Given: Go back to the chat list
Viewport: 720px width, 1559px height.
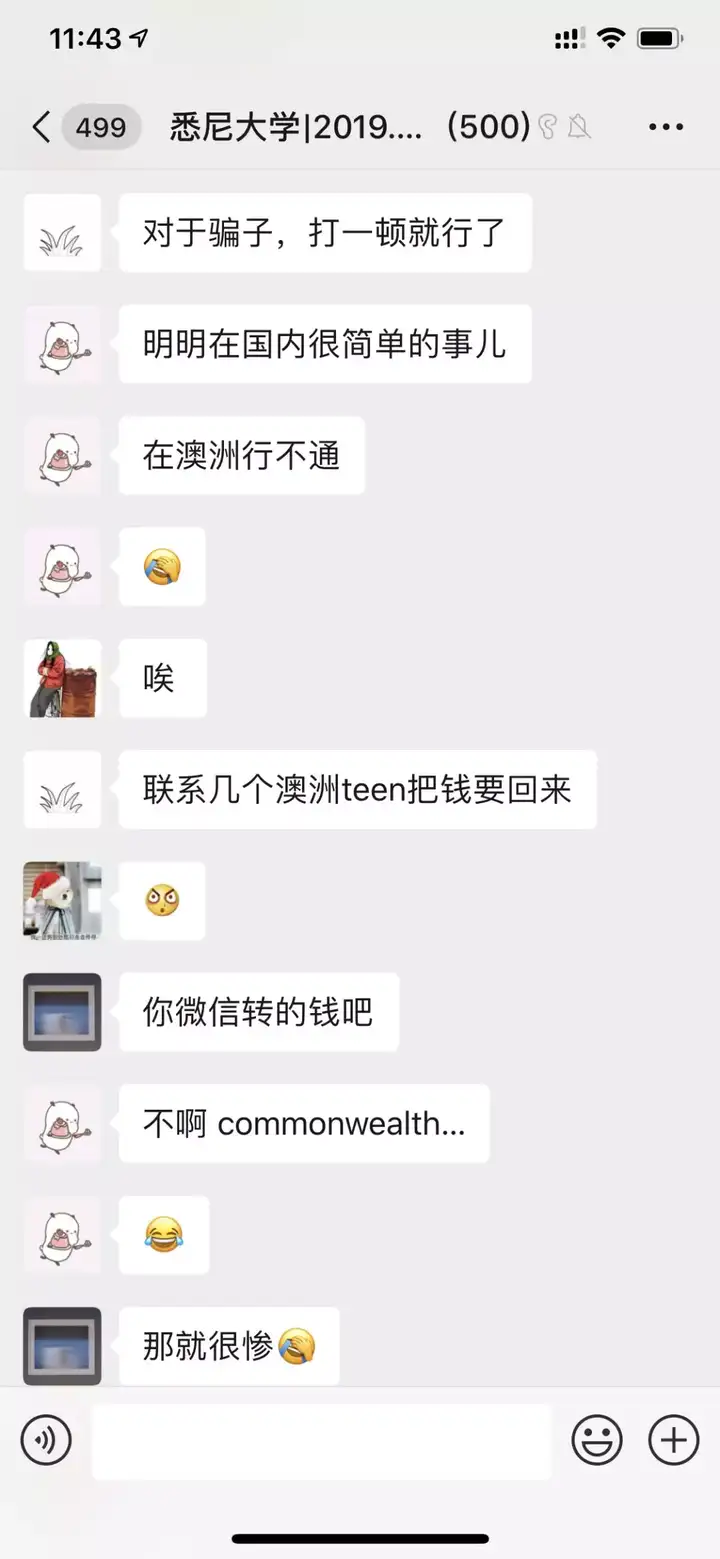Looking at the screenshot, I should point(40,127).
